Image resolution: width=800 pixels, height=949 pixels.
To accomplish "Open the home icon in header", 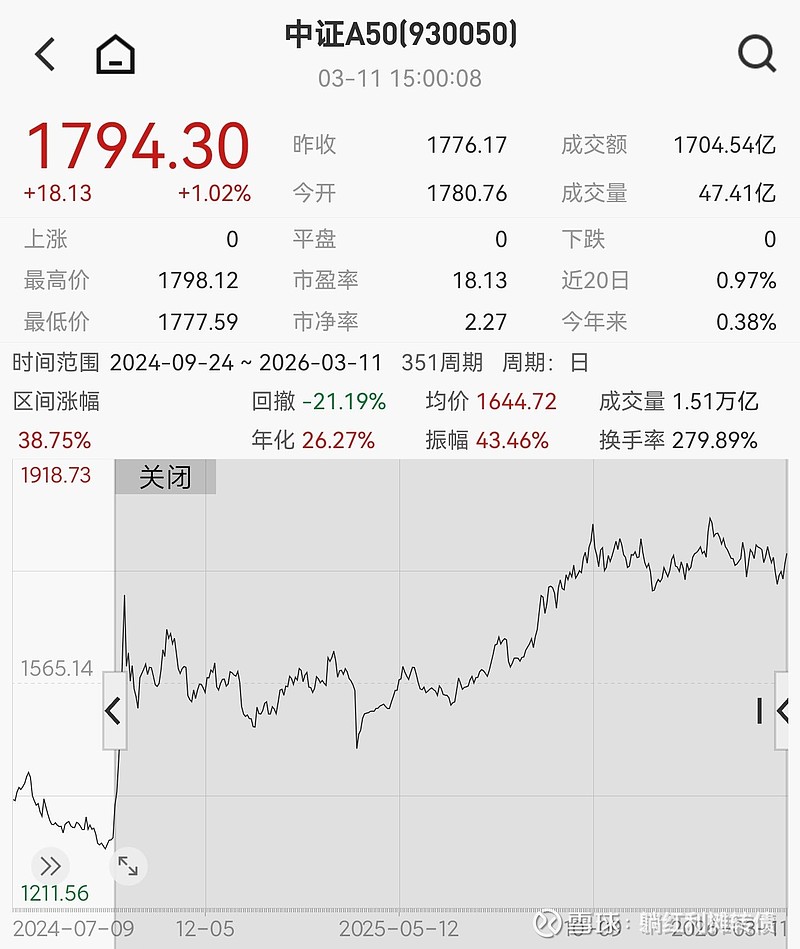I will coord(115,54).
